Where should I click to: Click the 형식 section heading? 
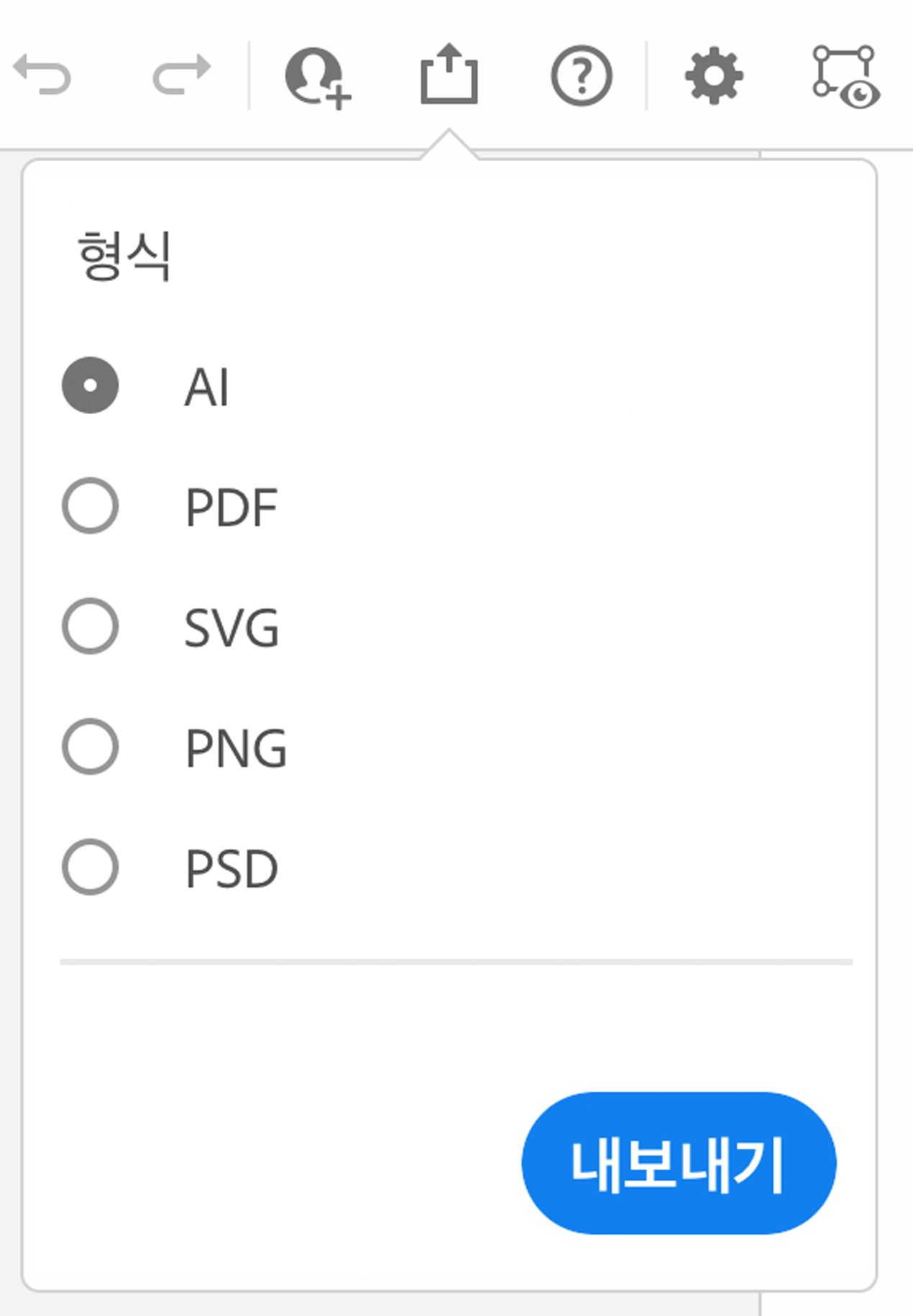[x=124, y=253]
